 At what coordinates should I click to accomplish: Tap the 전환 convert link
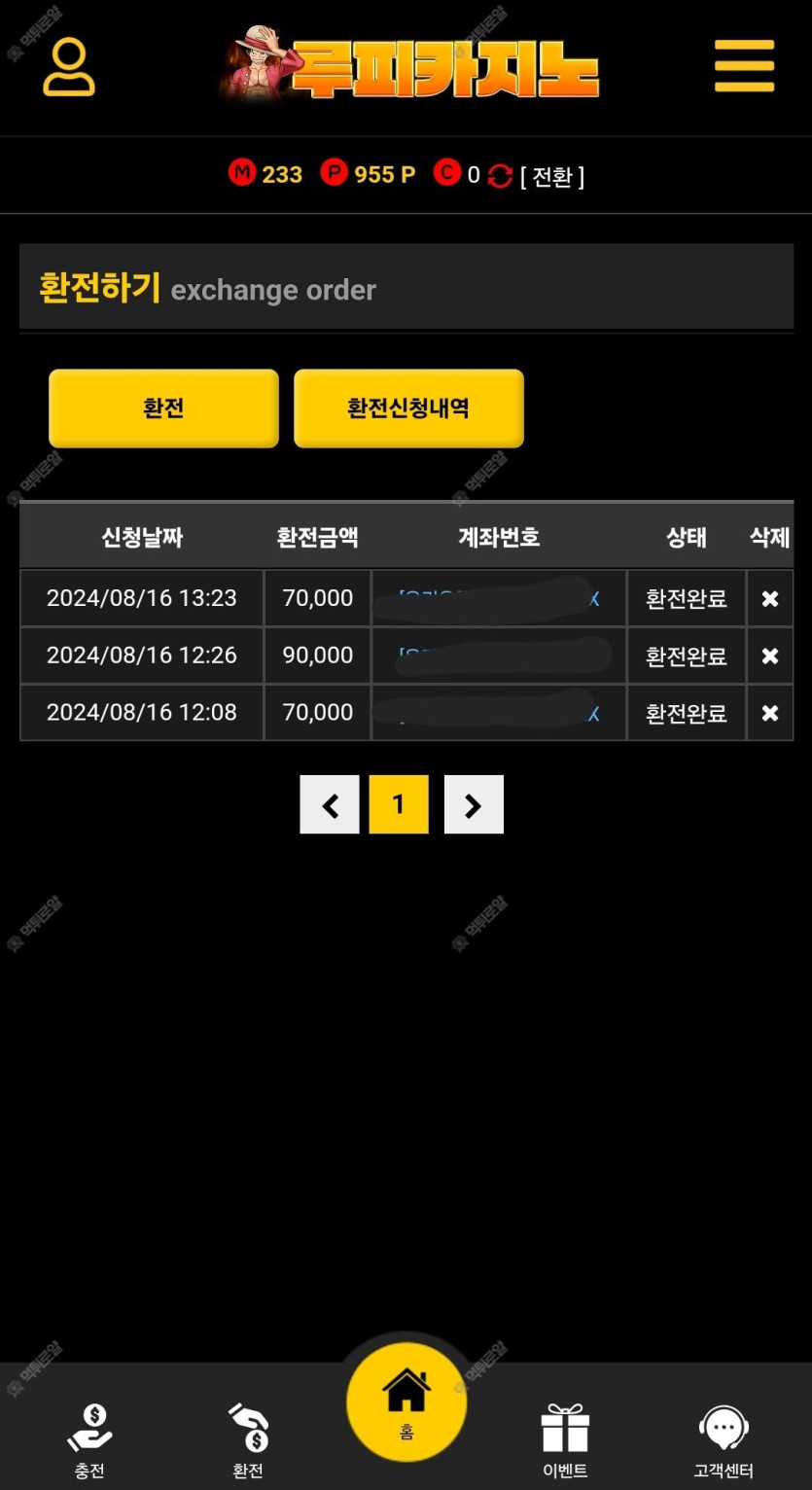pos(552,176)
